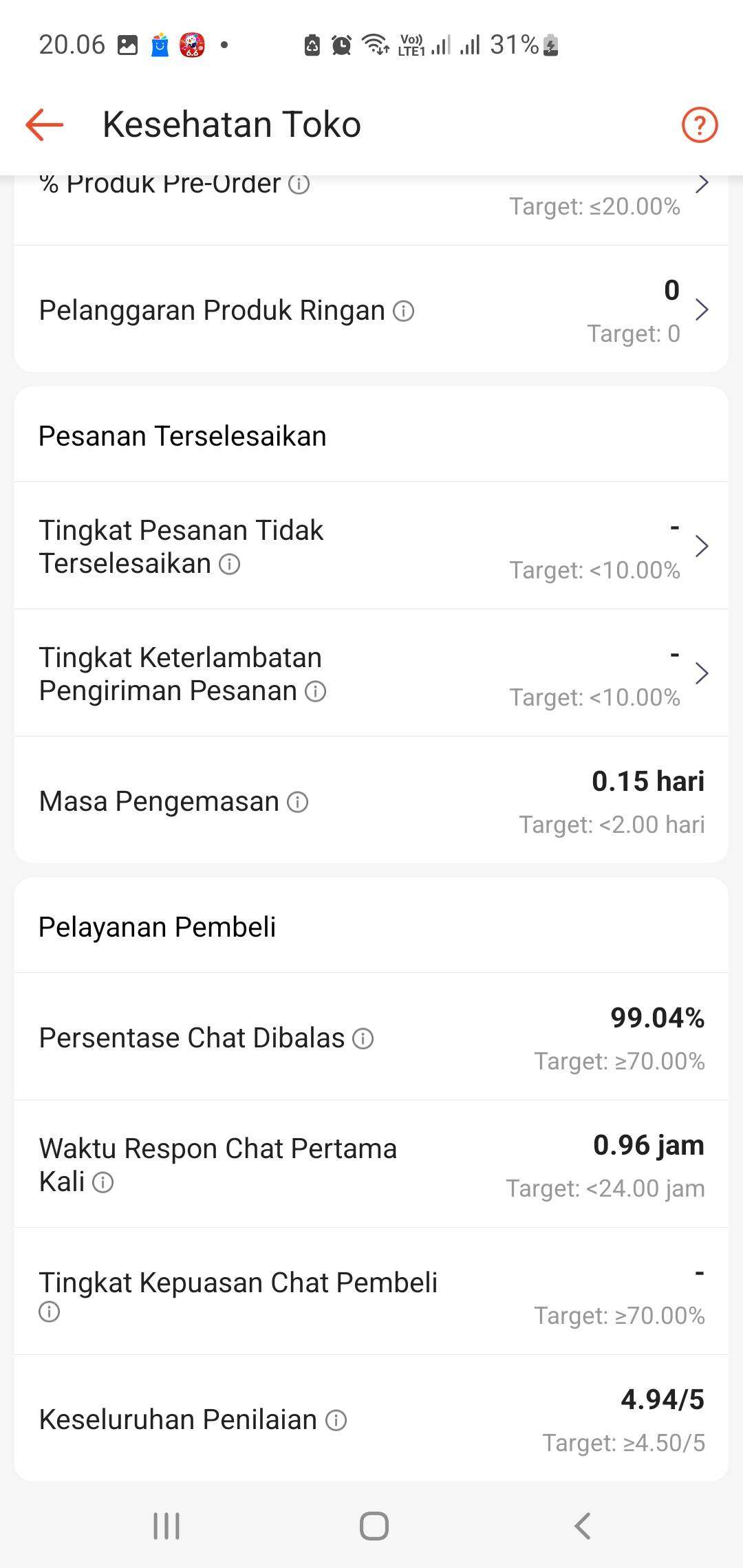Screen dimensions: 743x1568
Task: Open Tingkat Pesanan Tidak Terselesaikan row
Action: (x=371, y=546)
